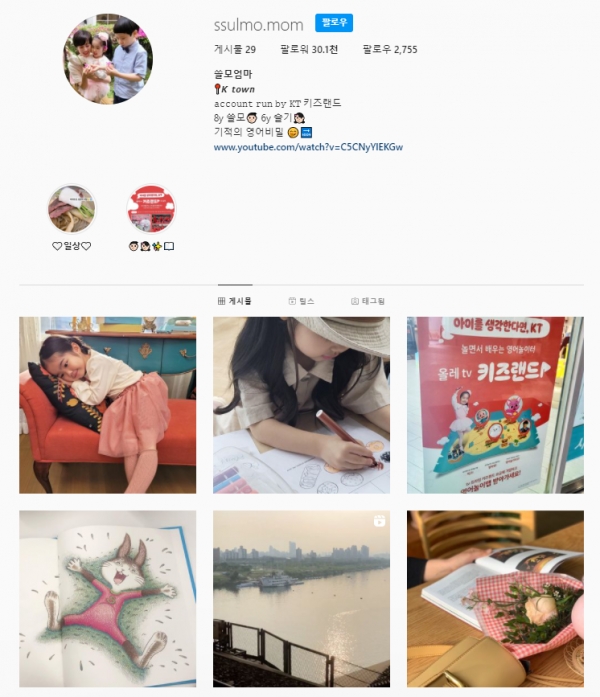Open post of girl lying on red sofa
Image resolution: width=600 pixels, height=697 pixels.
click(107, 405)
